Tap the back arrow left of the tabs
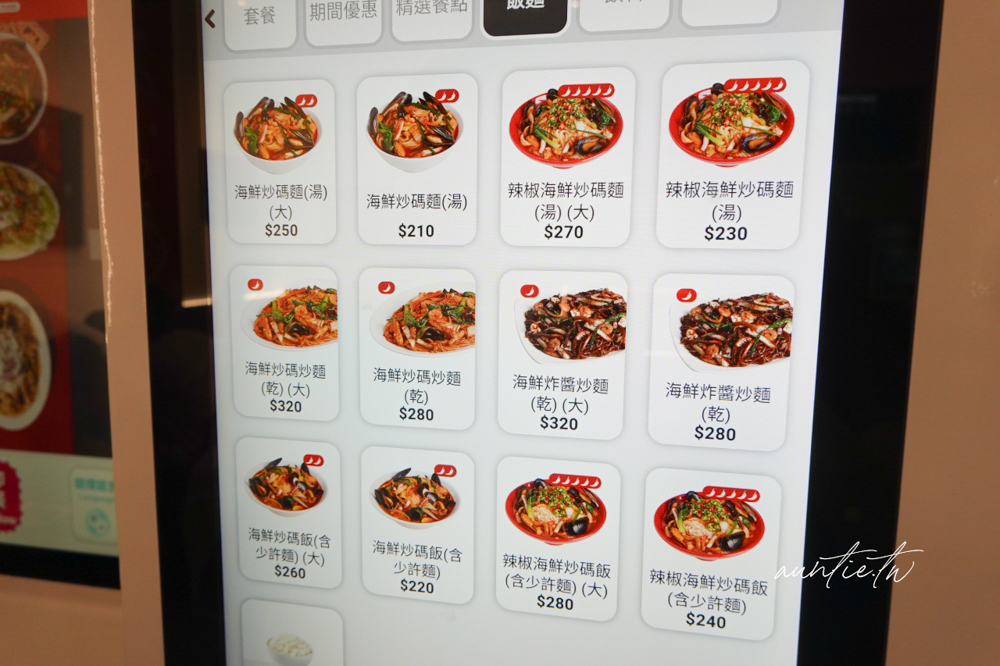1000x666 pixels. click(210, 19)
